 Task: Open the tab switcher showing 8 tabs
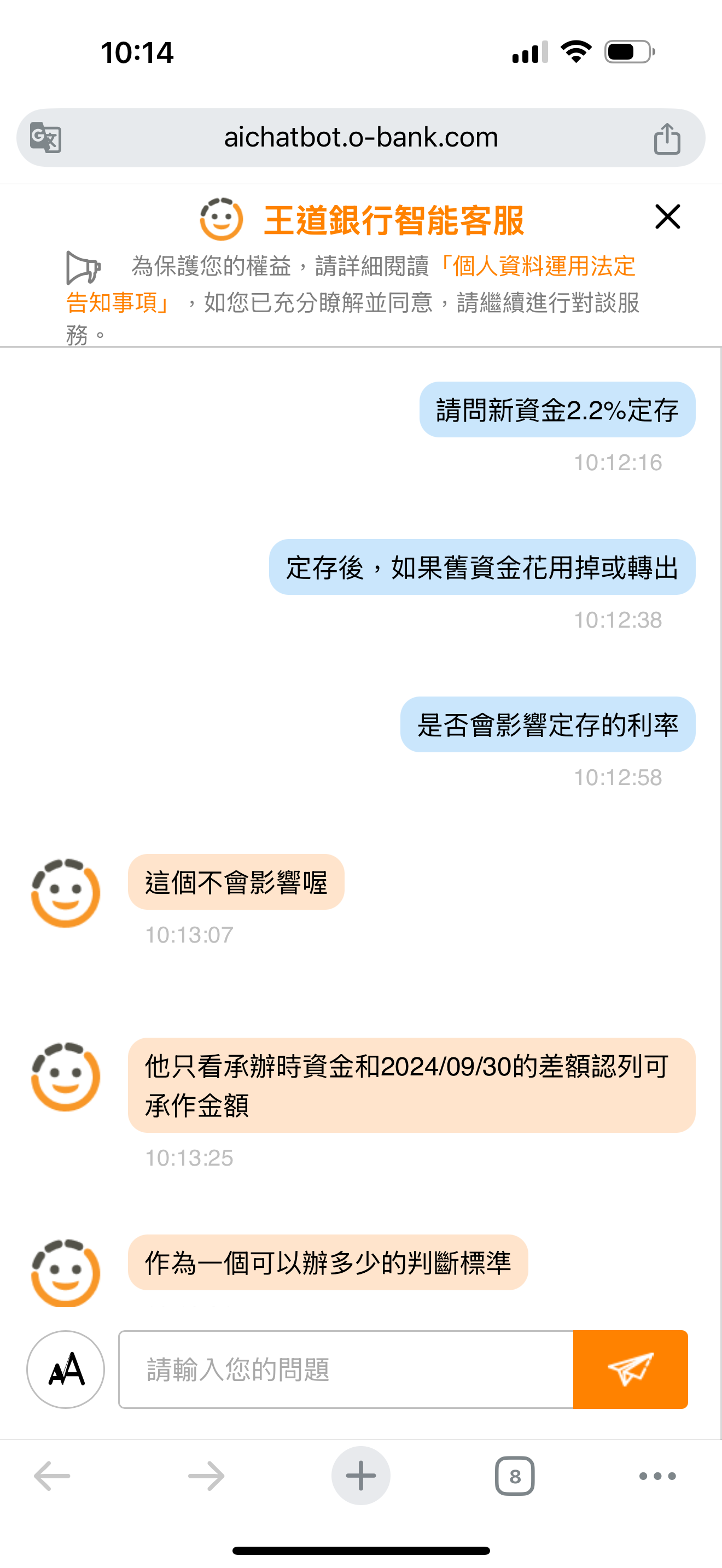tap(514, 1476)
